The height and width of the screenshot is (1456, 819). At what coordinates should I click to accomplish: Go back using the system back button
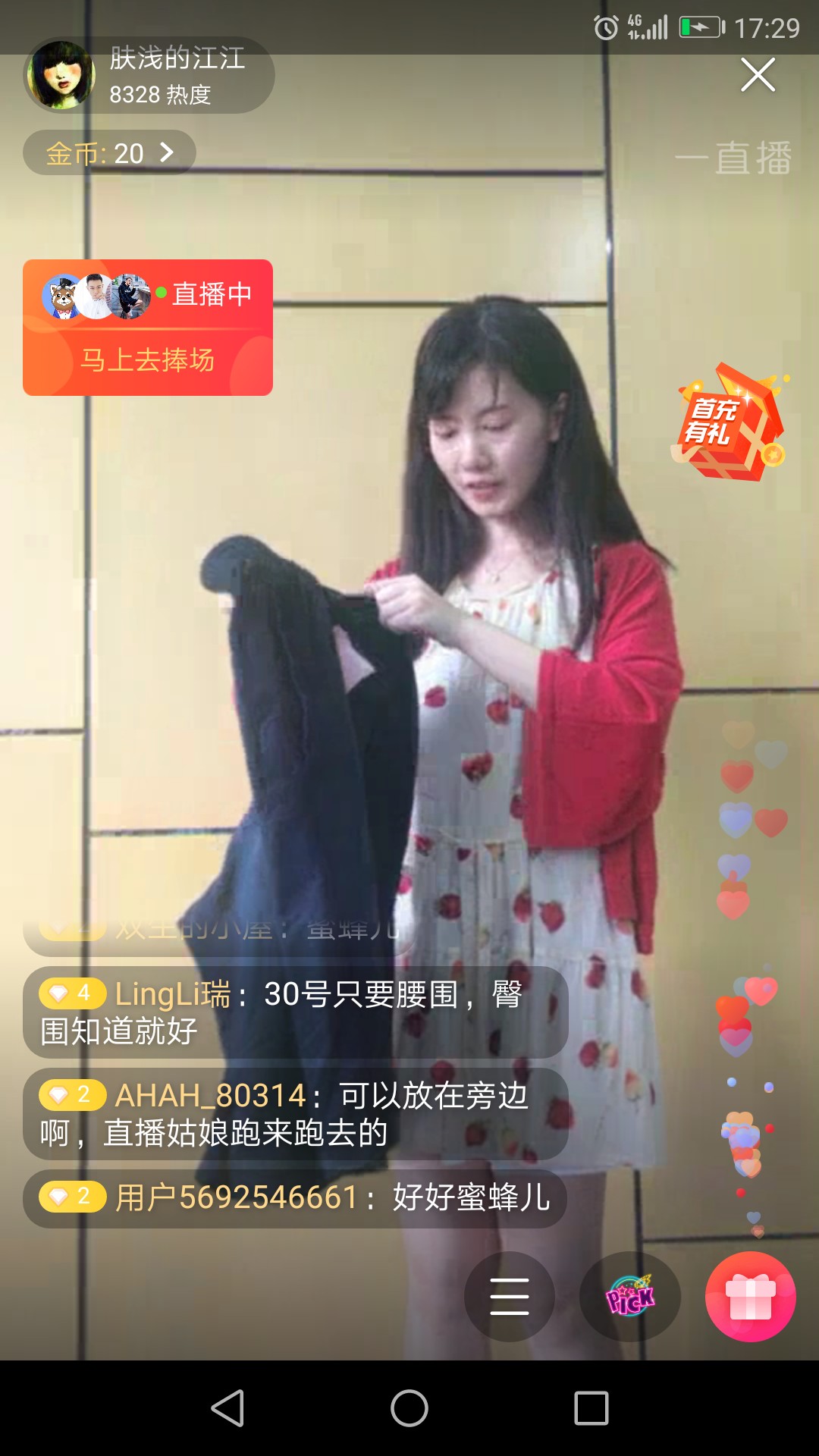[x=227, y=1408]
